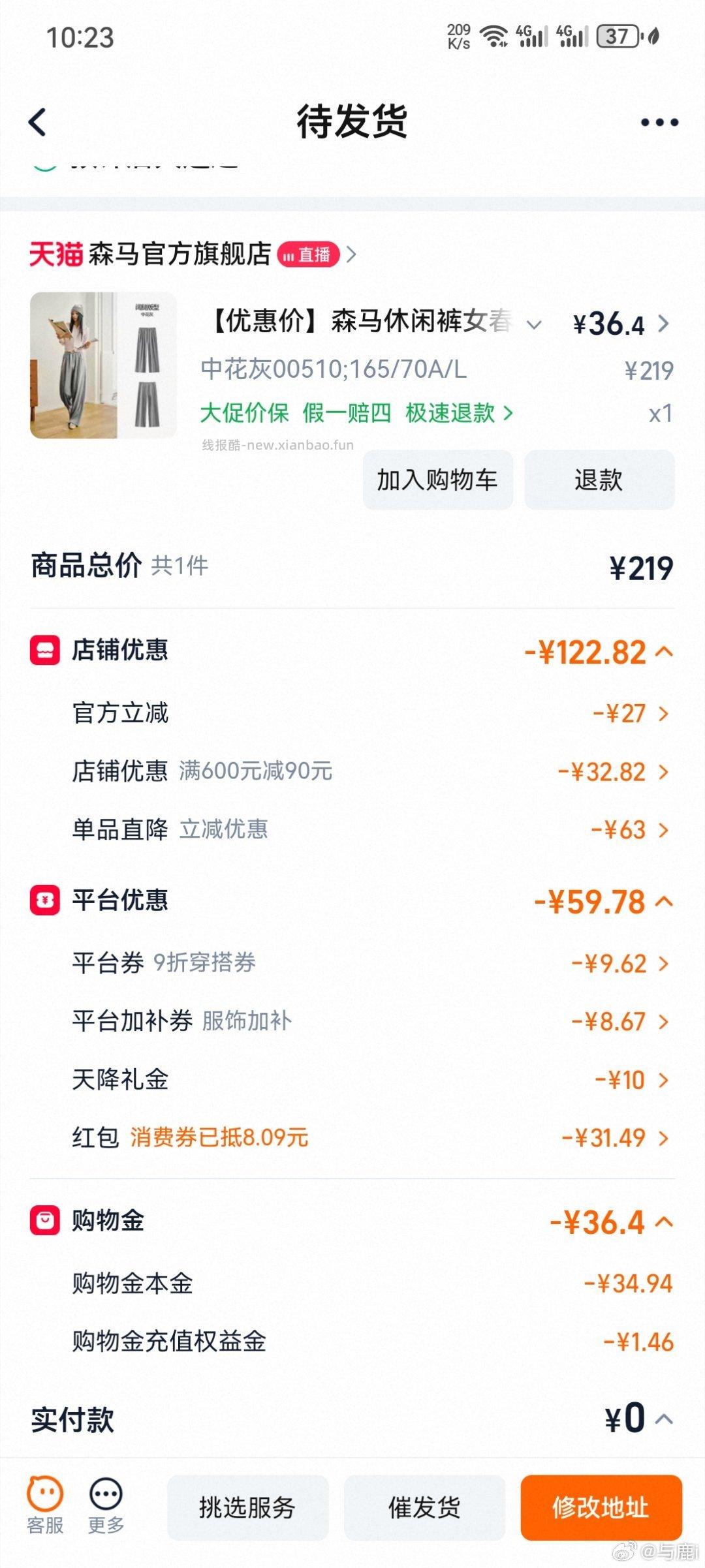Tap the product thumbnail image

(102, 365)
